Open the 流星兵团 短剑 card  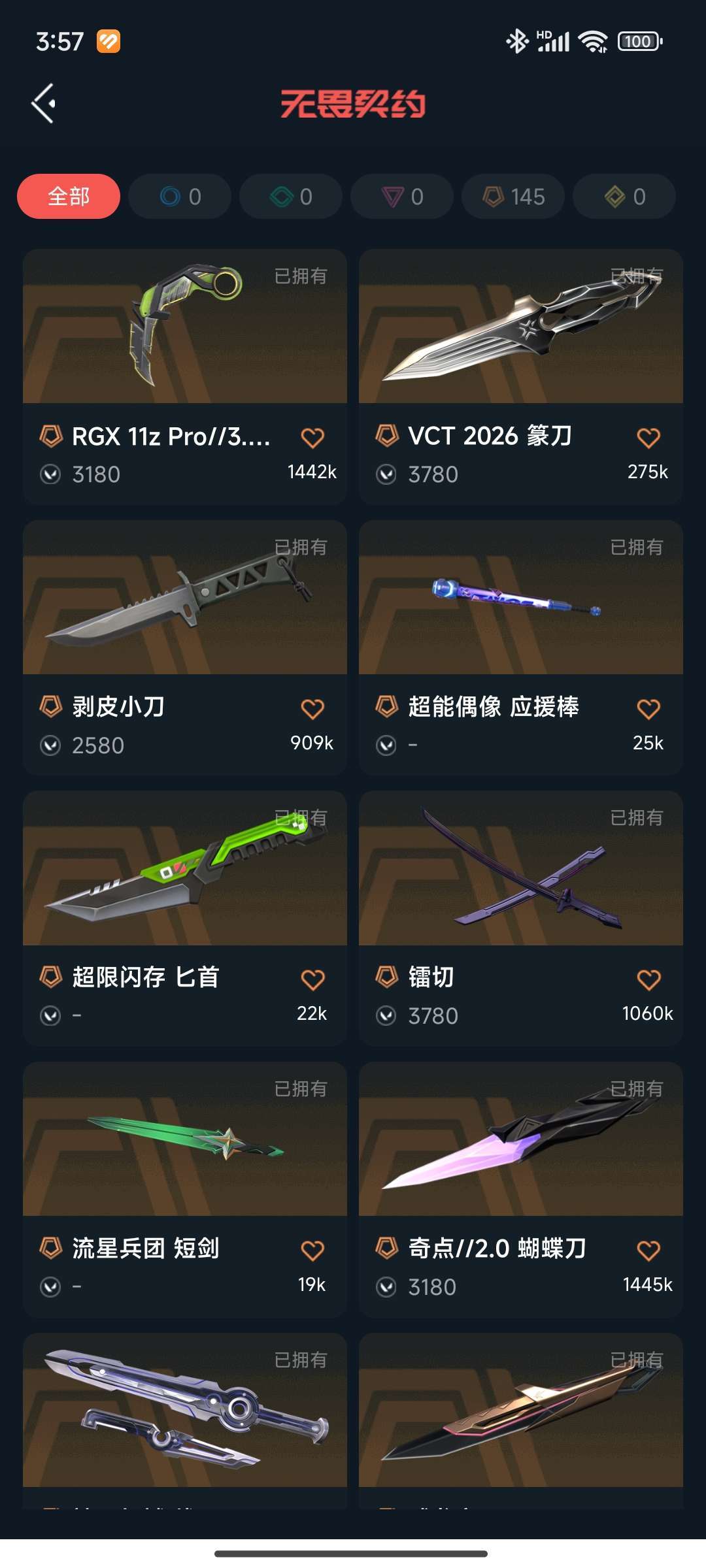(184, 1140)
